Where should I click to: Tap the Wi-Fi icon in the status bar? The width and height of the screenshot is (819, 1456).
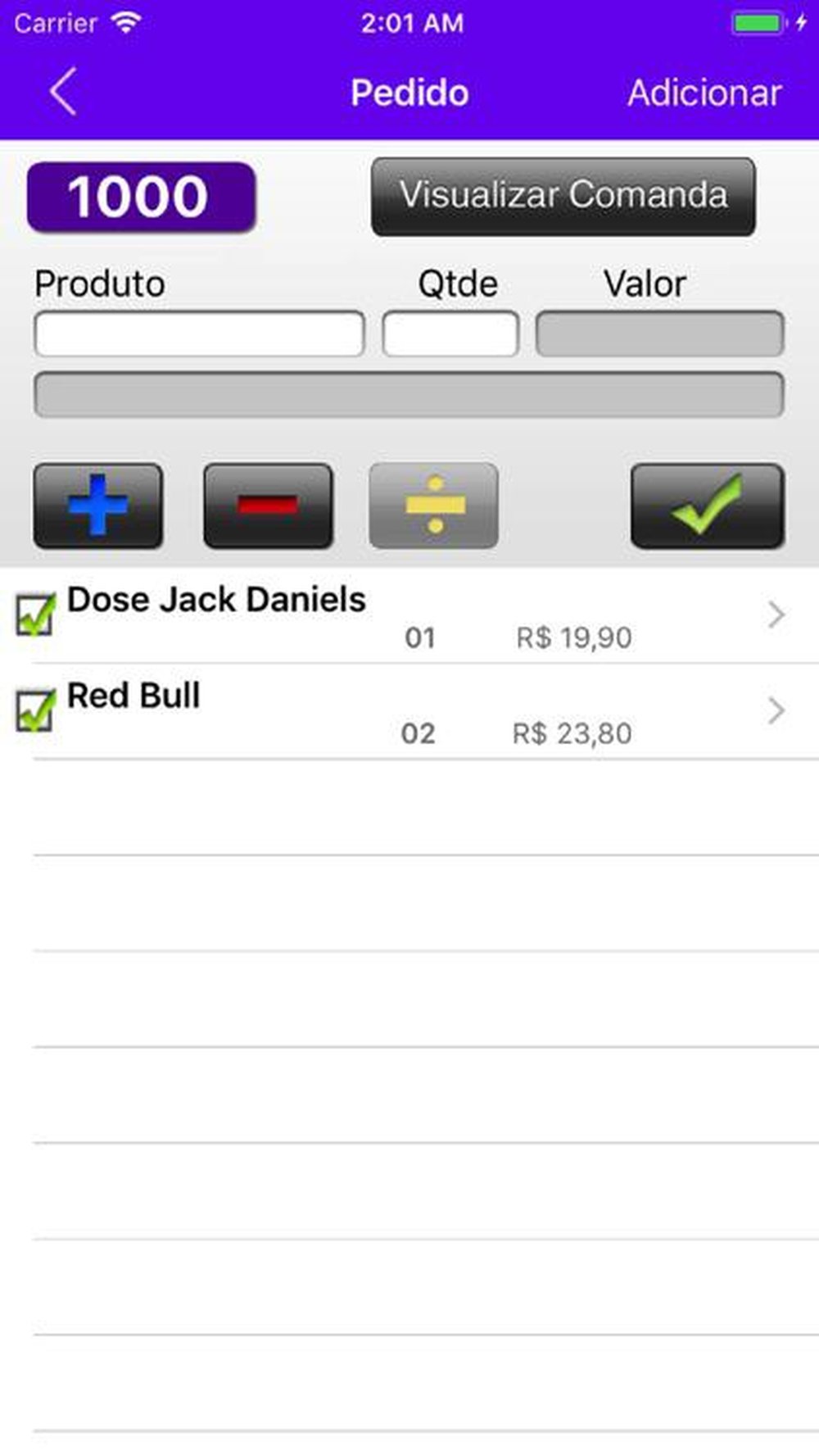point(124,21)
